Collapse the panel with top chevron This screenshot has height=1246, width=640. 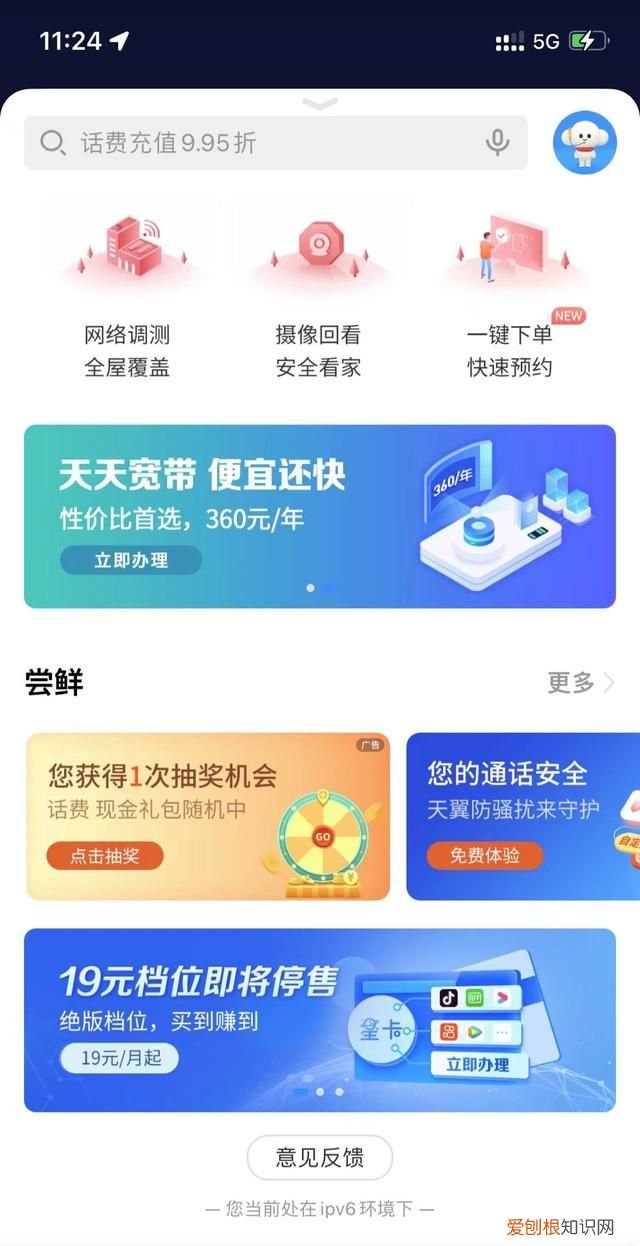320,103
